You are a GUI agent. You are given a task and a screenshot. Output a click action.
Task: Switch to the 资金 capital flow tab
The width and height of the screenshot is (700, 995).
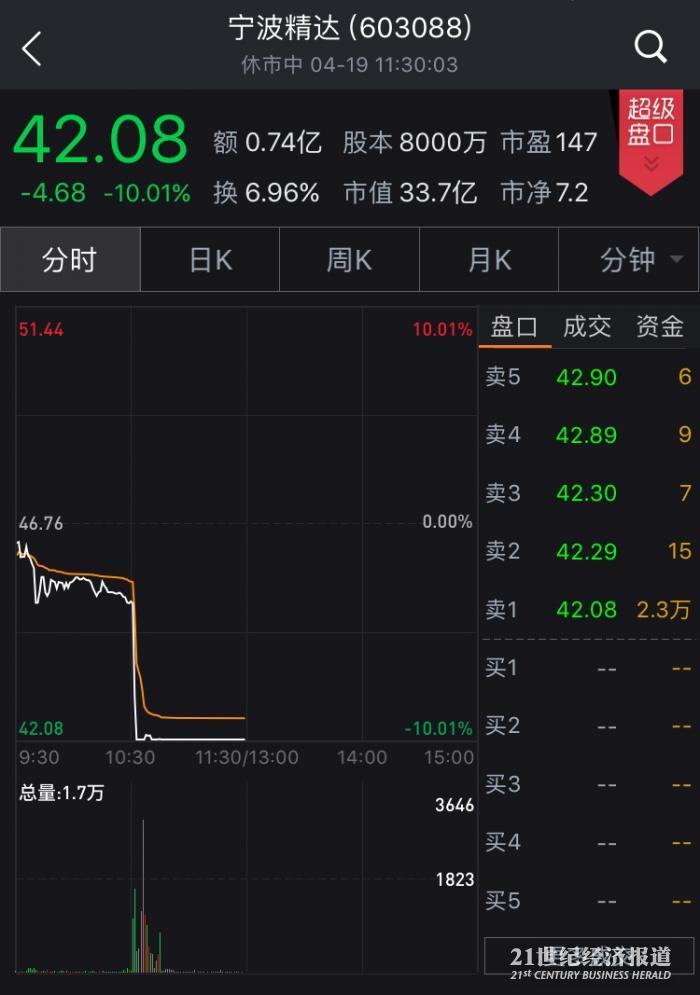(659, 327)
